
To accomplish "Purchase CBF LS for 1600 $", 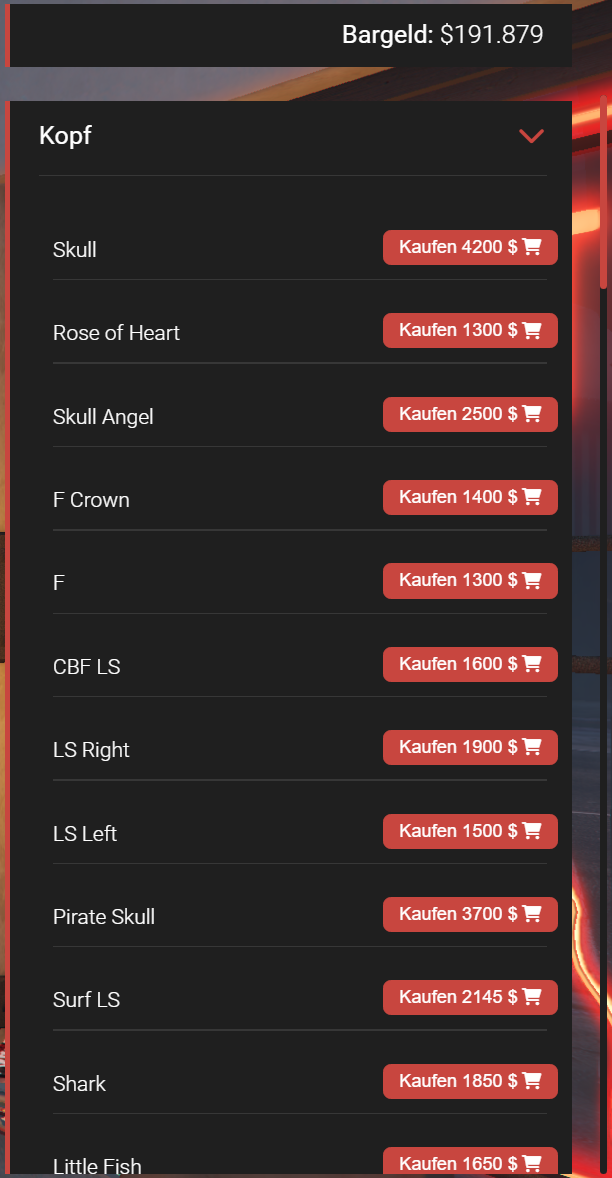I will coord(470,664).
